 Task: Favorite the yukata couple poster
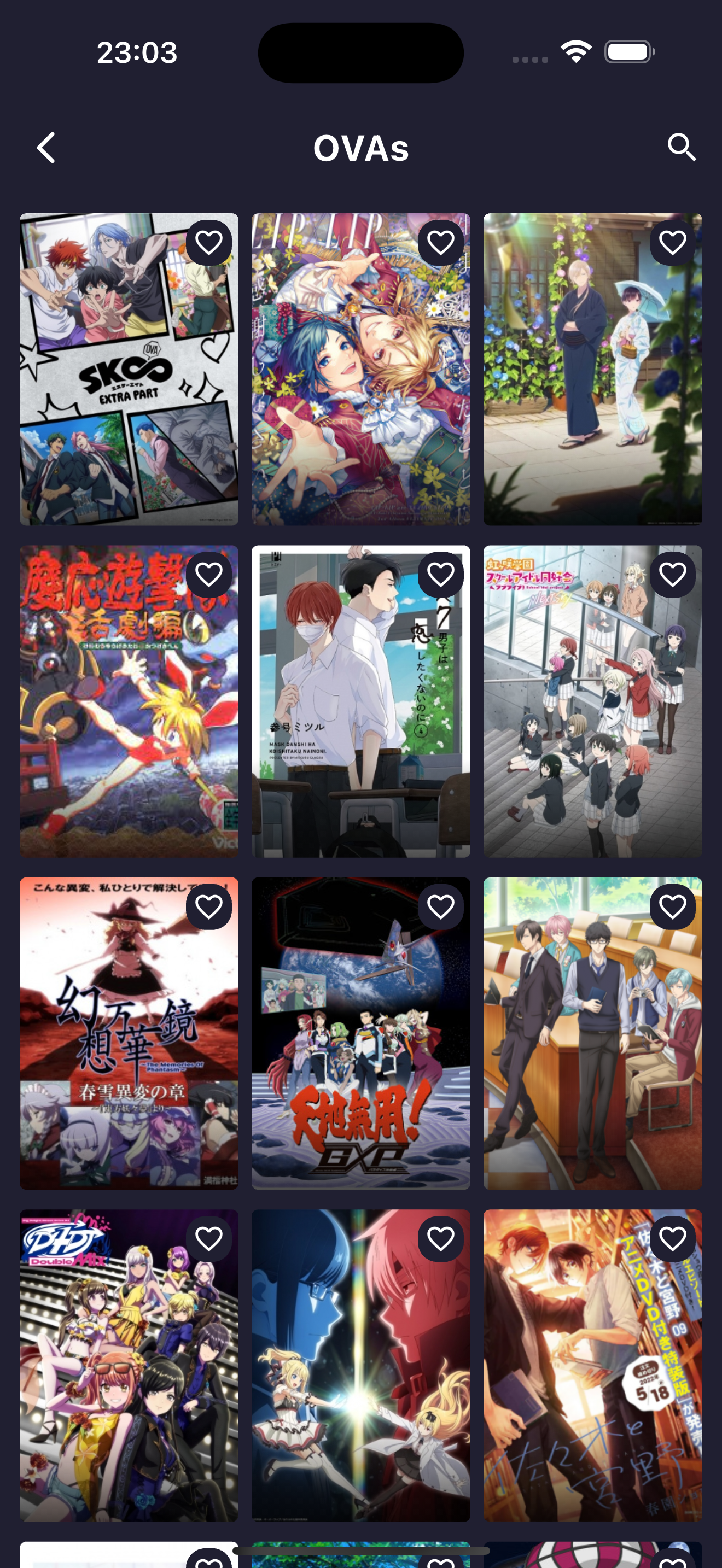pos(673,244)
